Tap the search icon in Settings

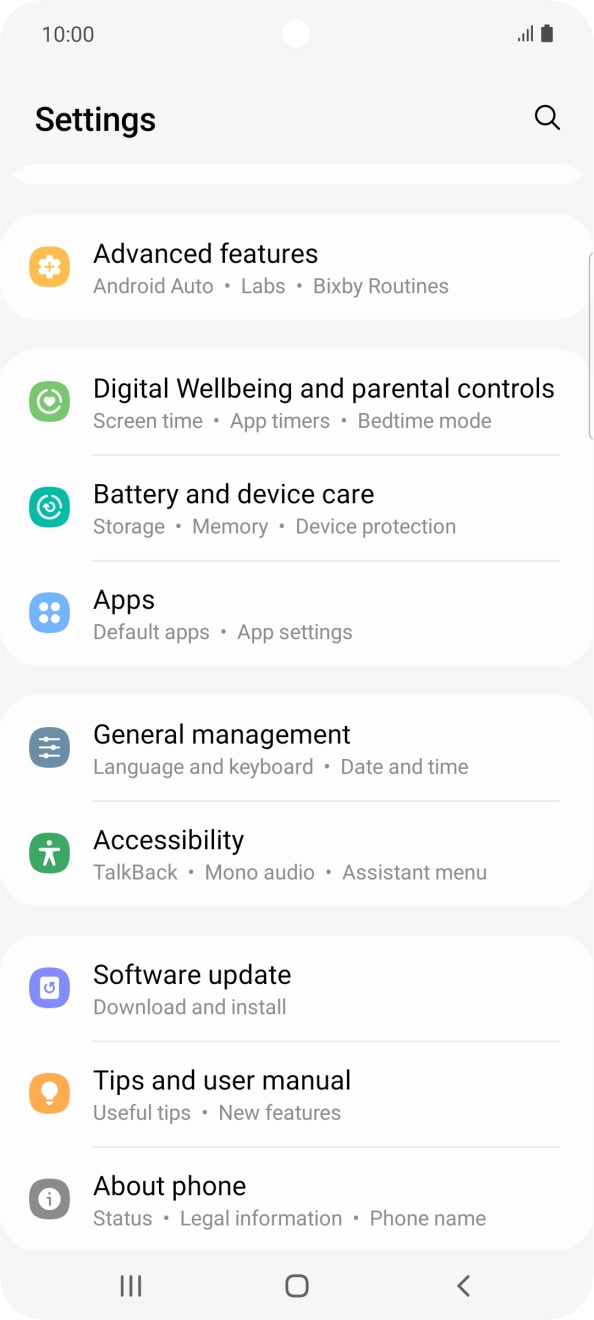547,118
